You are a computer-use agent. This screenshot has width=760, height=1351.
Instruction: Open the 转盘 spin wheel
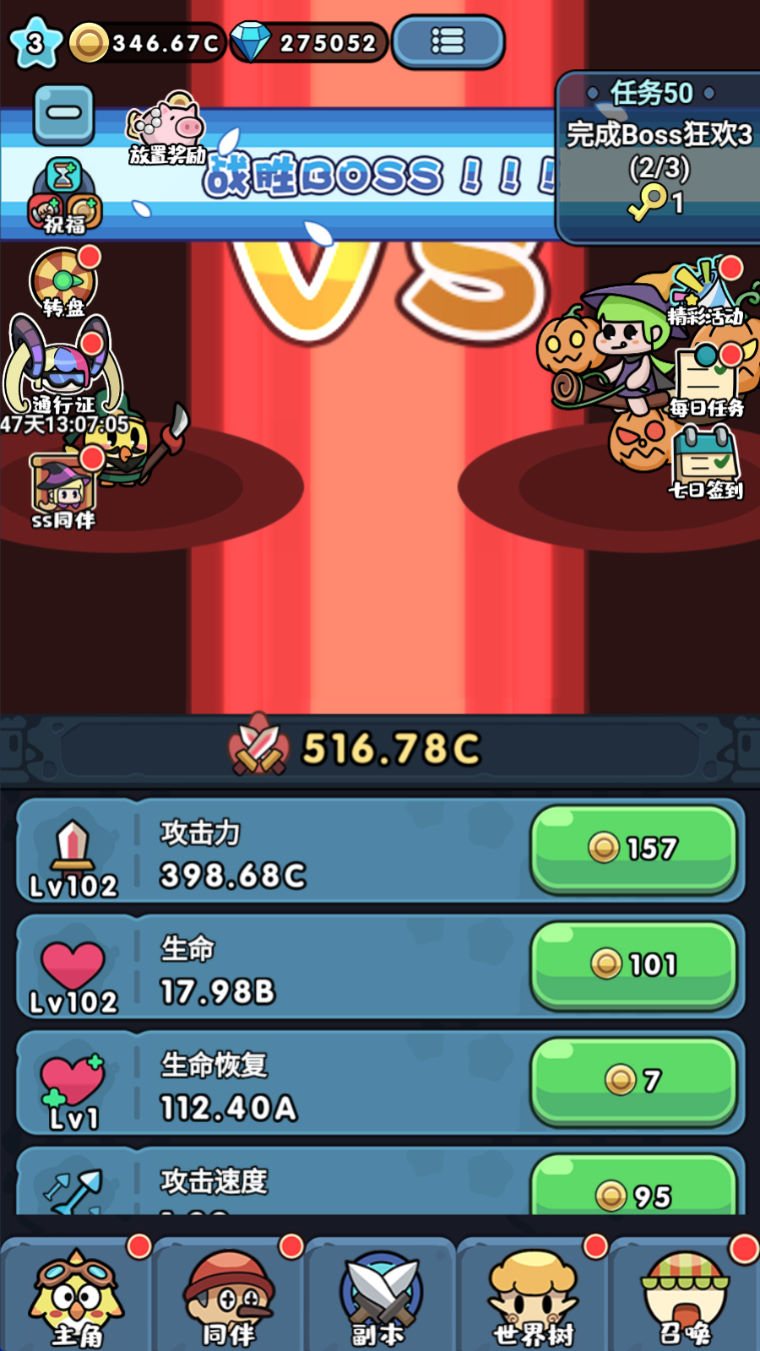pyautogui.click(x=64, y=282)
